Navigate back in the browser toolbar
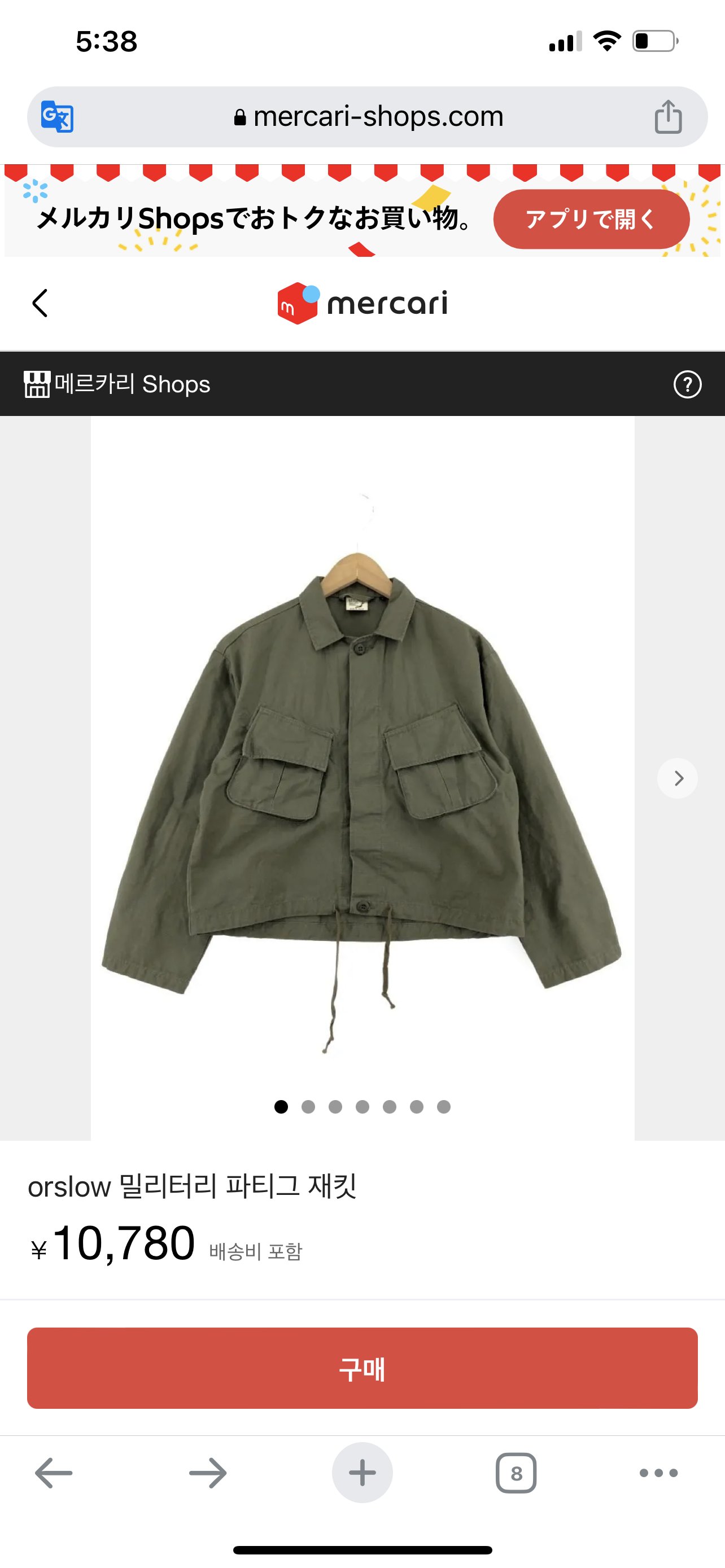 pos(54,1473)
